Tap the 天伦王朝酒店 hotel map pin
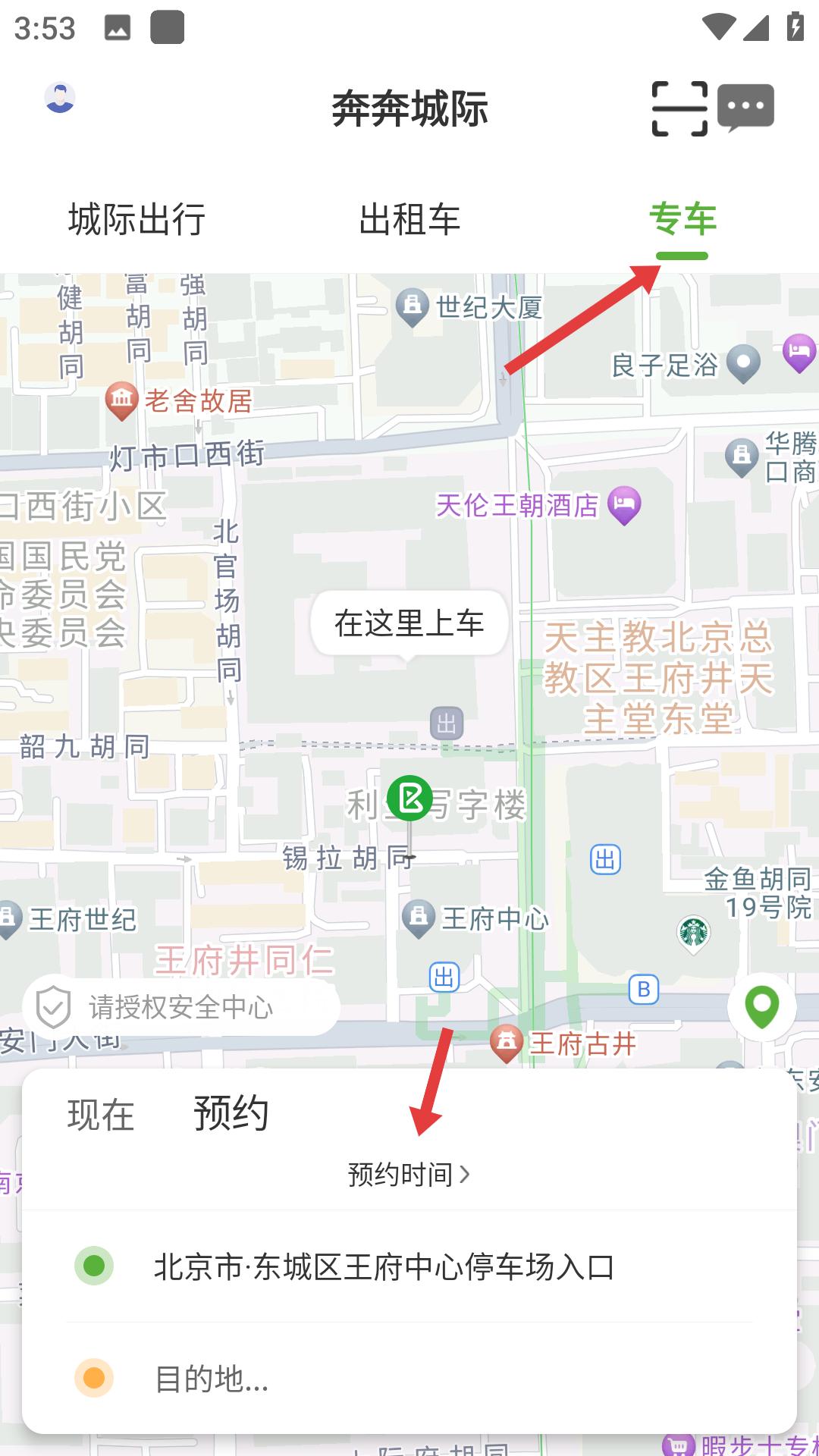This screenshot has height=1456, width=819. [x=624, y=505]
